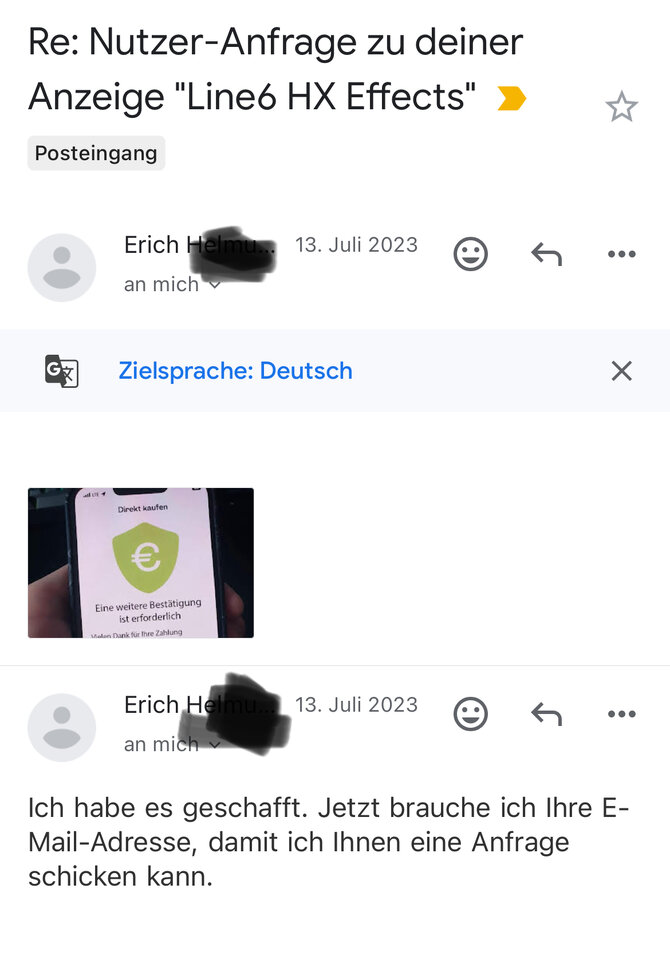Reply to the second Erich message
Viewport: 670px width, 960px height.
(x=546, y=714)
